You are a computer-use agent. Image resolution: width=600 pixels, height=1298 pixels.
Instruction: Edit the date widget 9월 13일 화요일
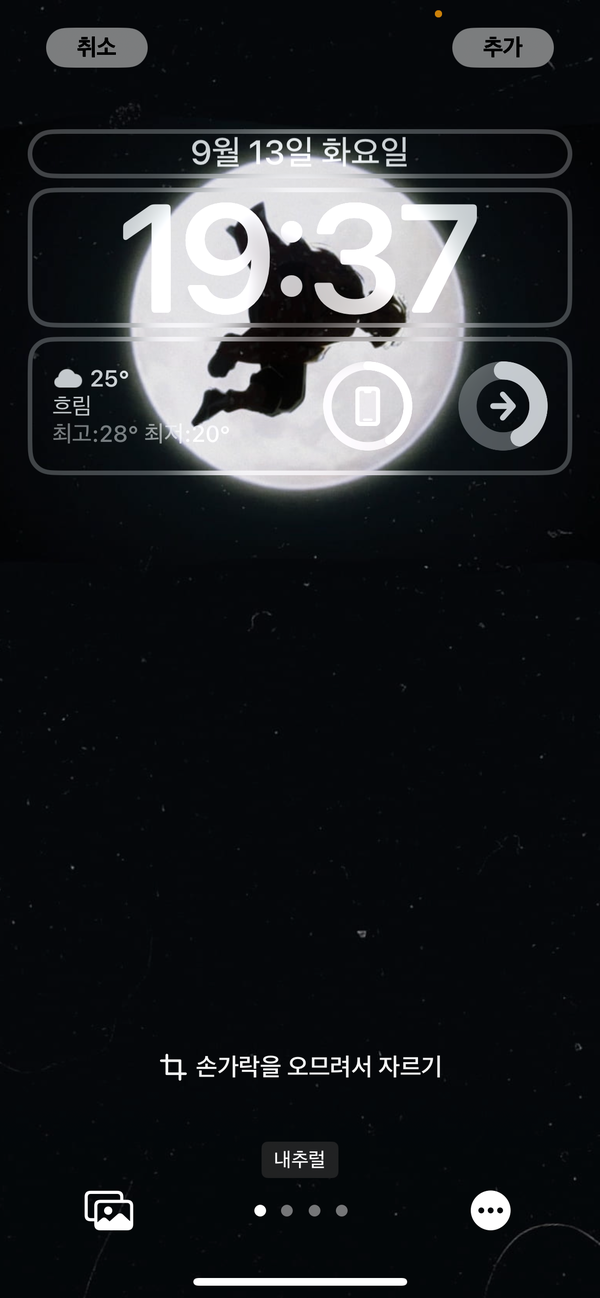(300, 154)
